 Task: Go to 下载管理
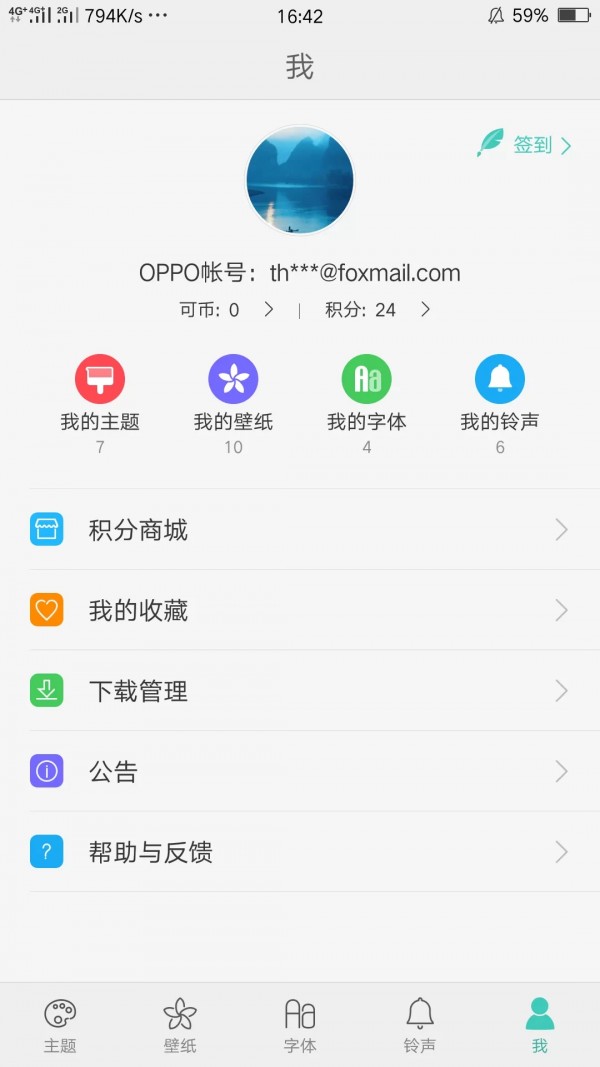(x=300, y=691)
